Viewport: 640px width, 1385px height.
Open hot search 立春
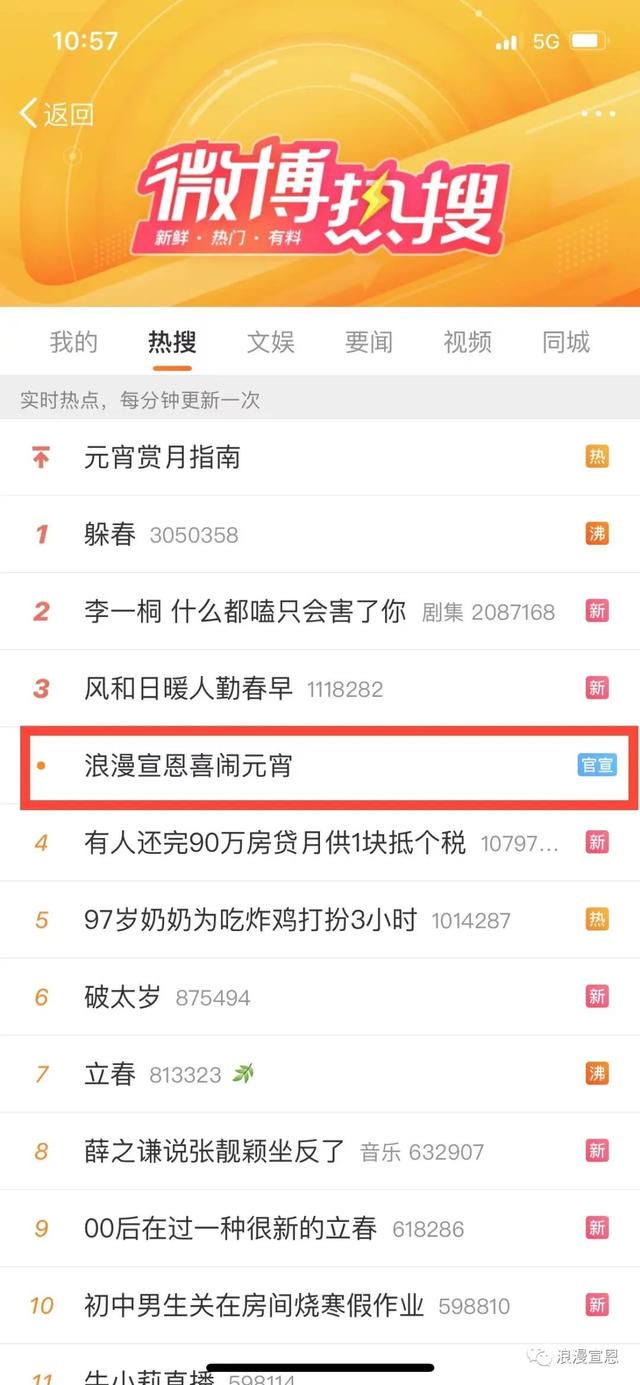tap(110, 1074)
